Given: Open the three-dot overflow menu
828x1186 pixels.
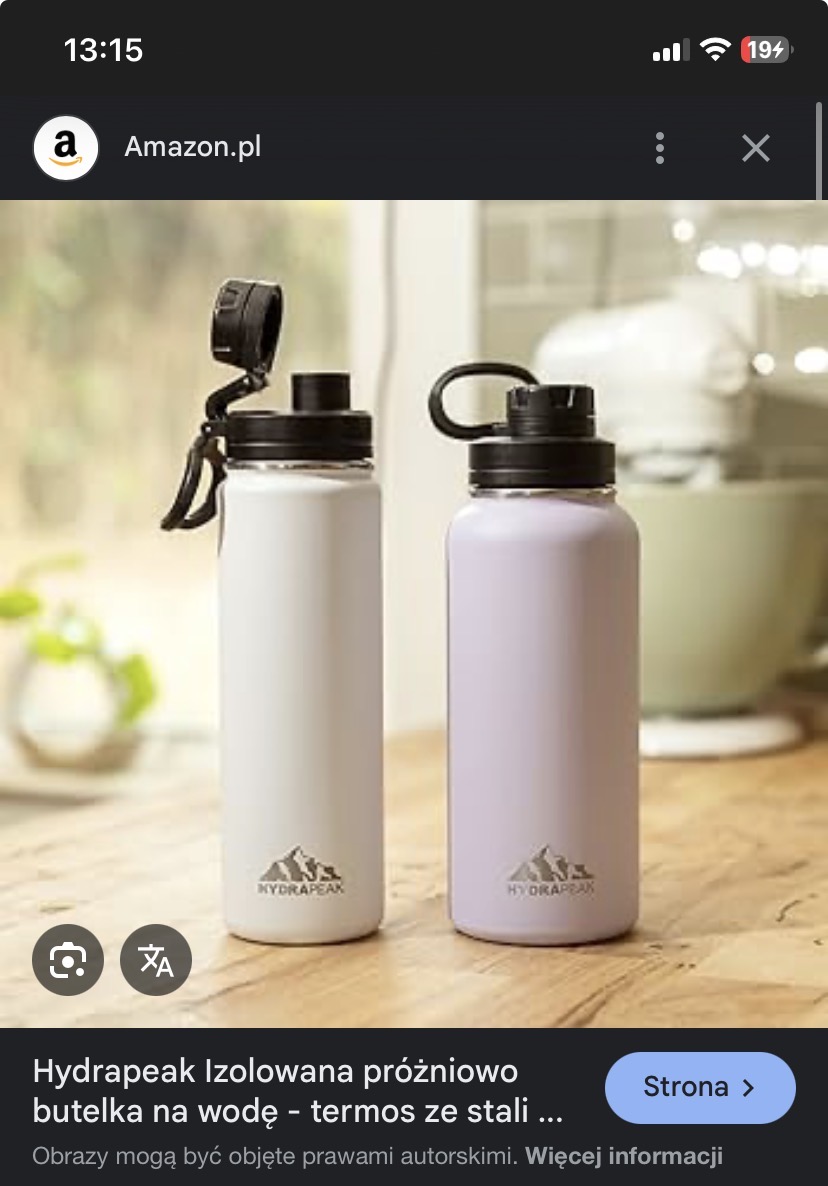Looking at the screenshot, I should [x=659, y=148].
